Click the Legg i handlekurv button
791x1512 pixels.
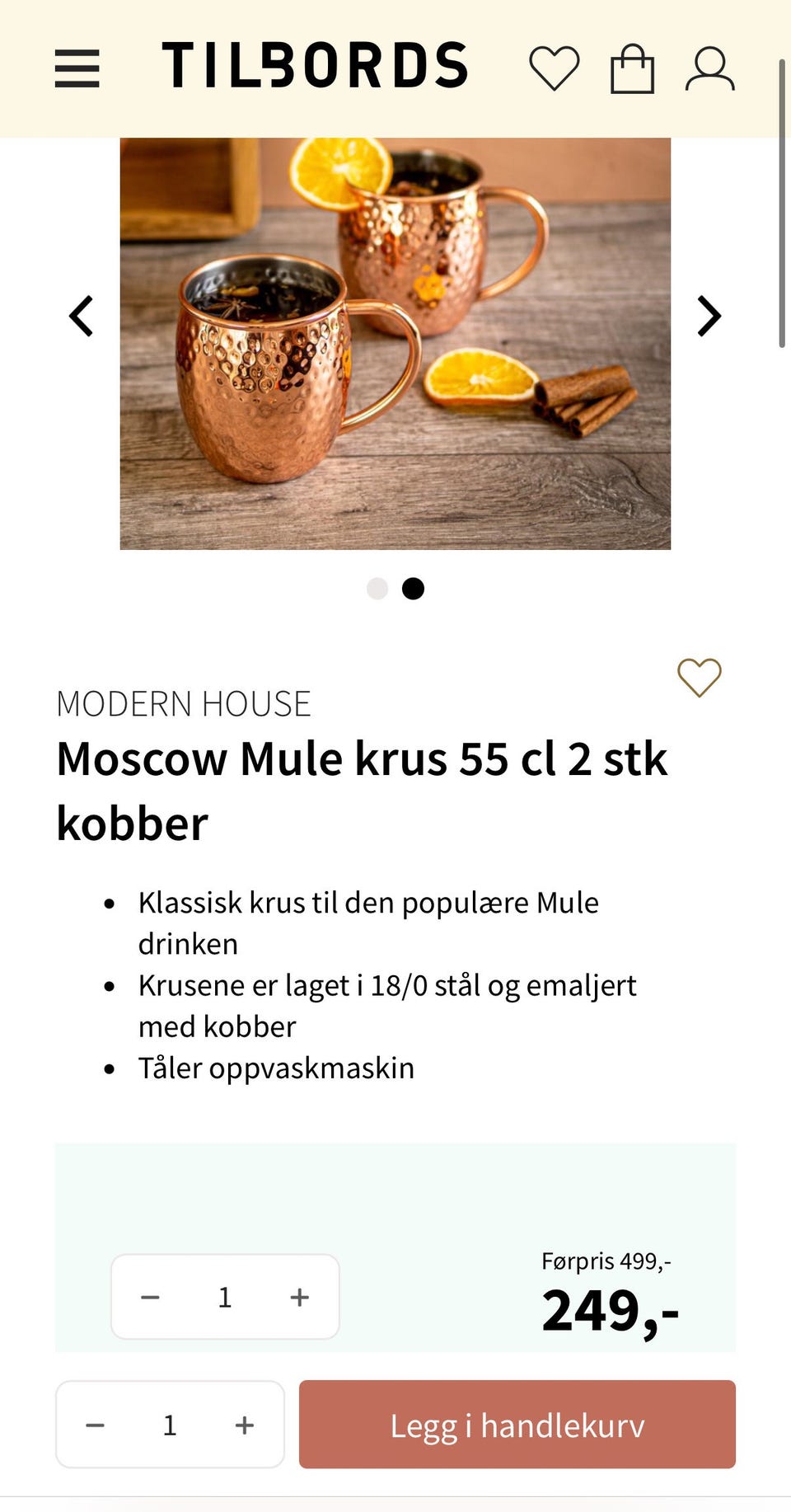518,1425
